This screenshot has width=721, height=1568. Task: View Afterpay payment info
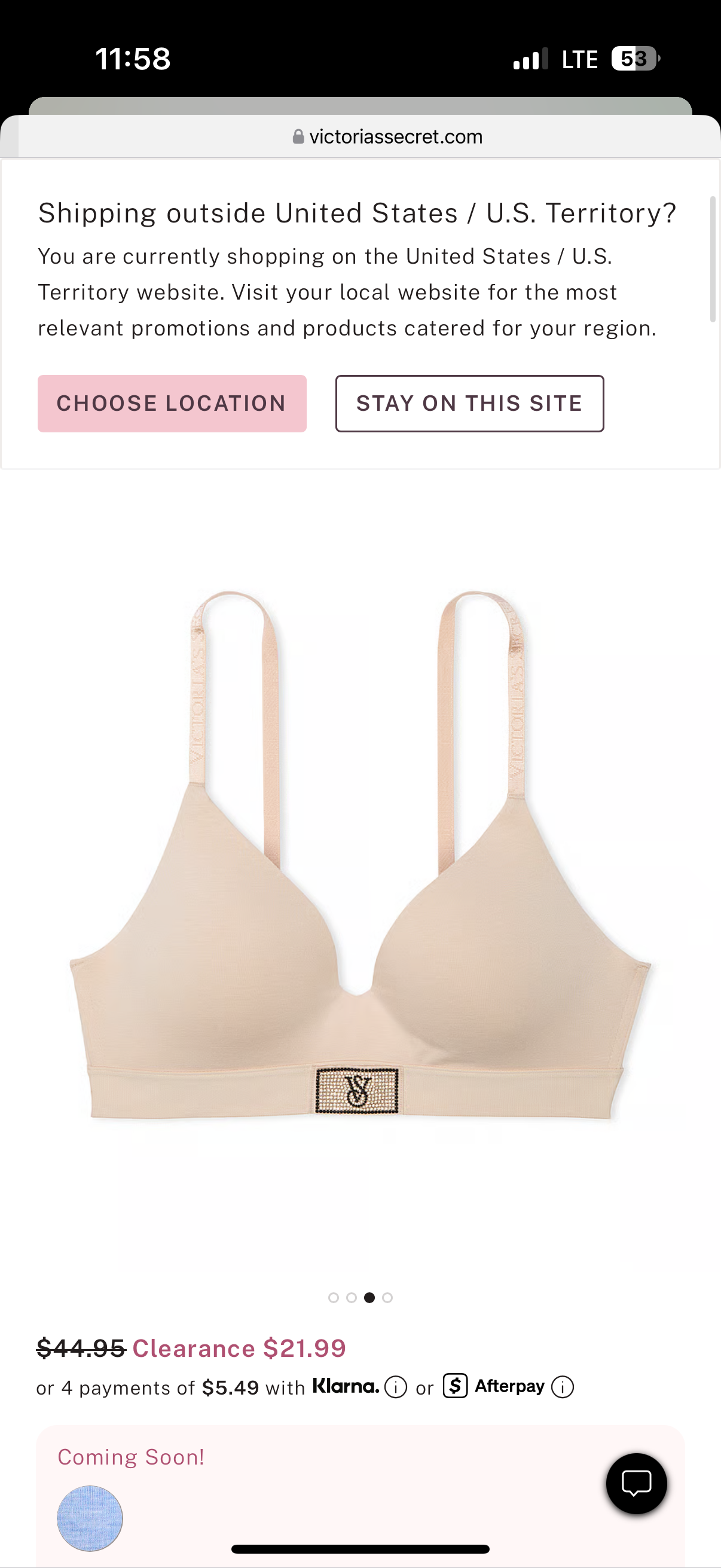(562, 1387)
